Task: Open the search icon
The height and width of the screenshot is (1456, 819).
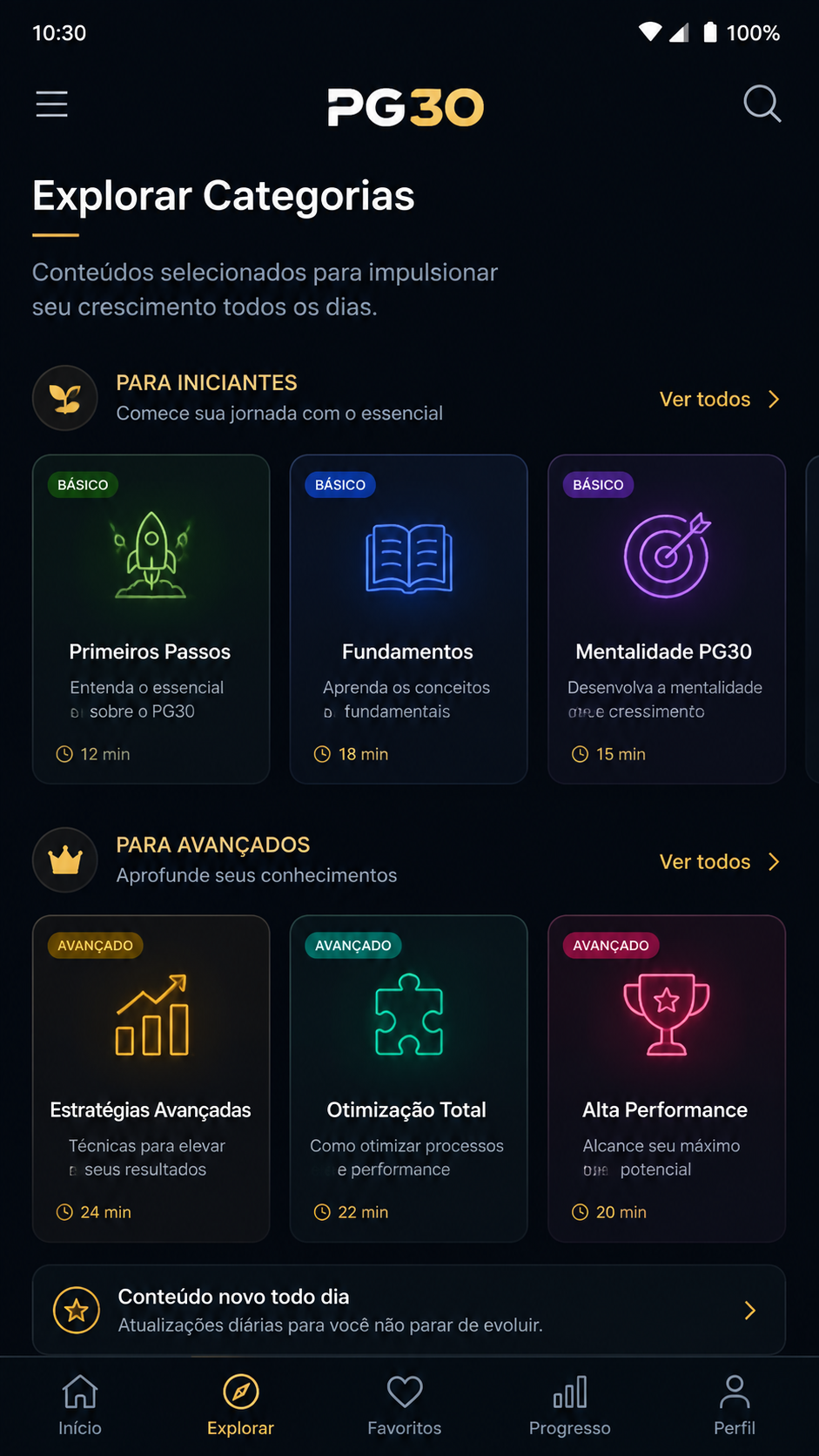Action: 762,104
